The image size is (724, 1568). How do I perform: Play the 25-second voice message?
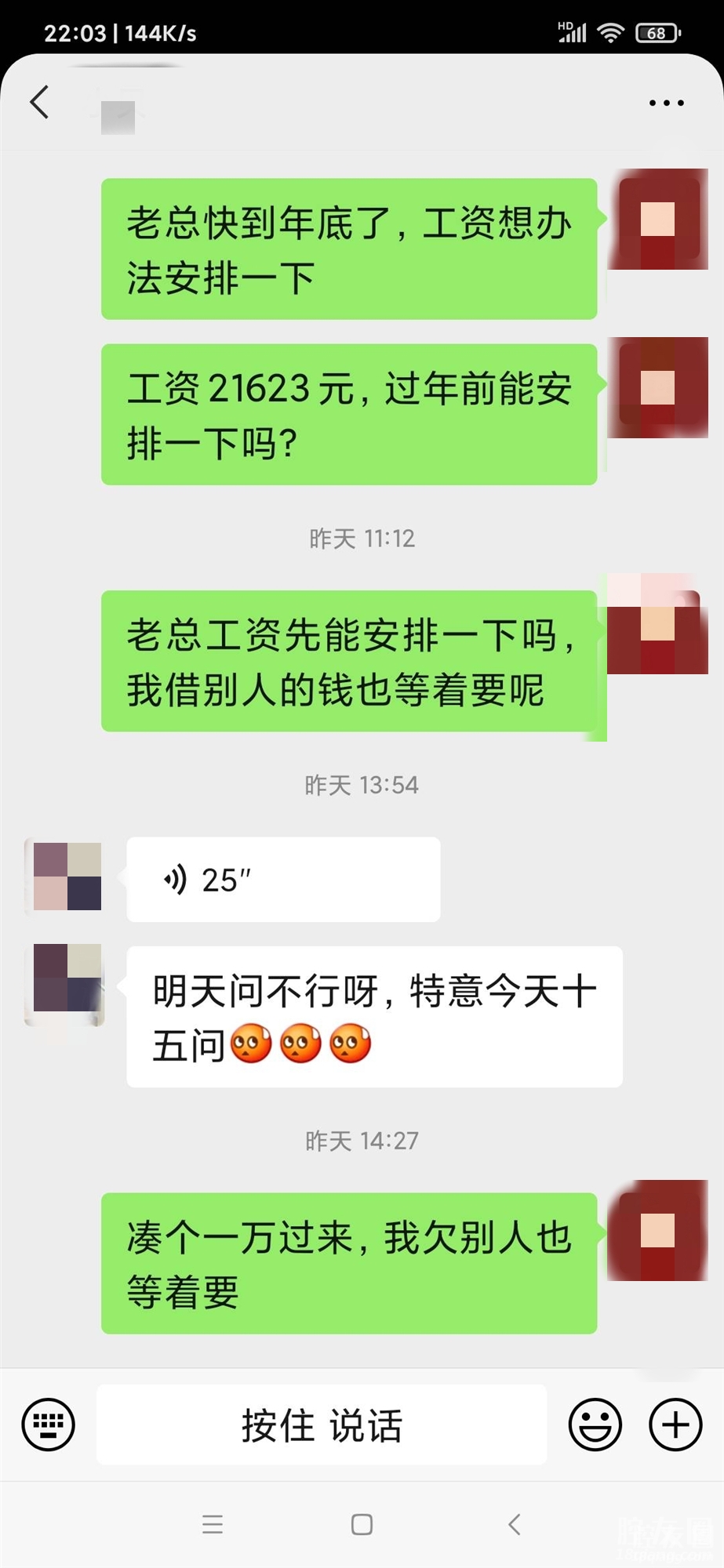(x=282, y=880)
